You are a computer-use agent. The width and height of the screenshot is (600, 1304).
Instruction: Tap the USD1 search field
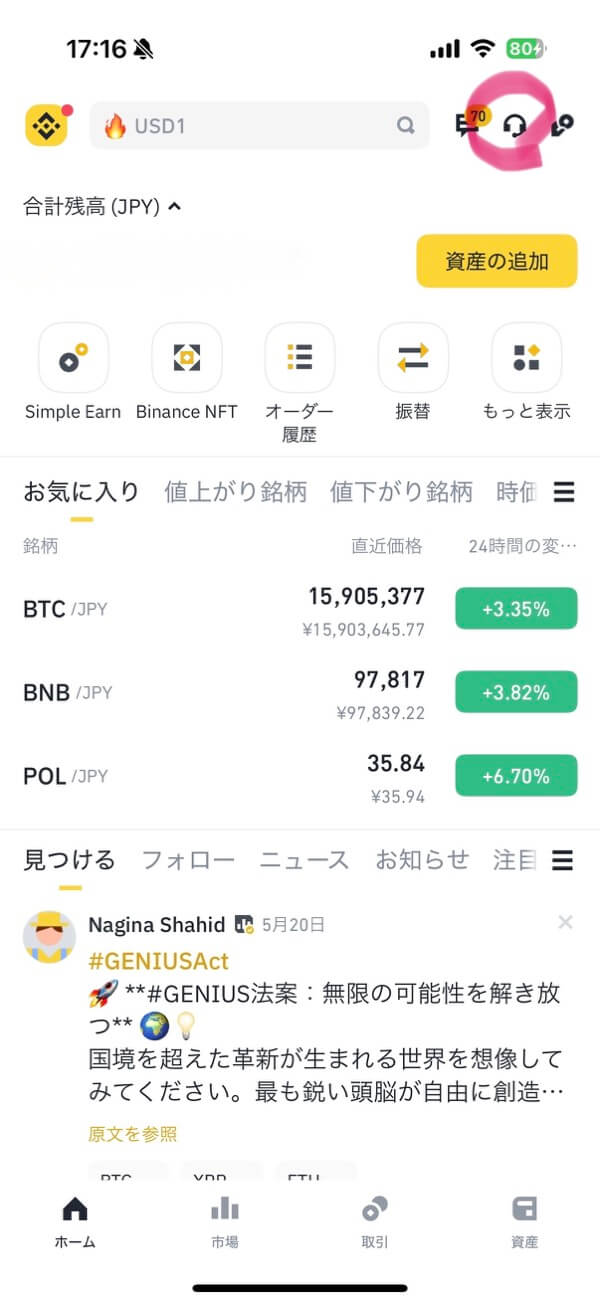pyautogui.click(x=258, y=126)
